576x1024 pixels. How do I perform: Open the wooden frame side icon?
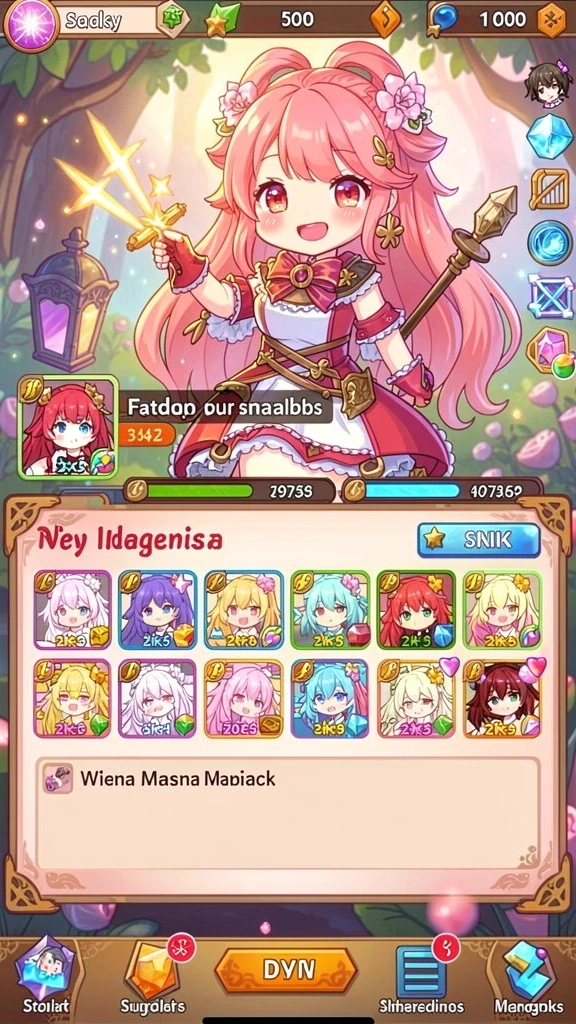tap(549, 189)
